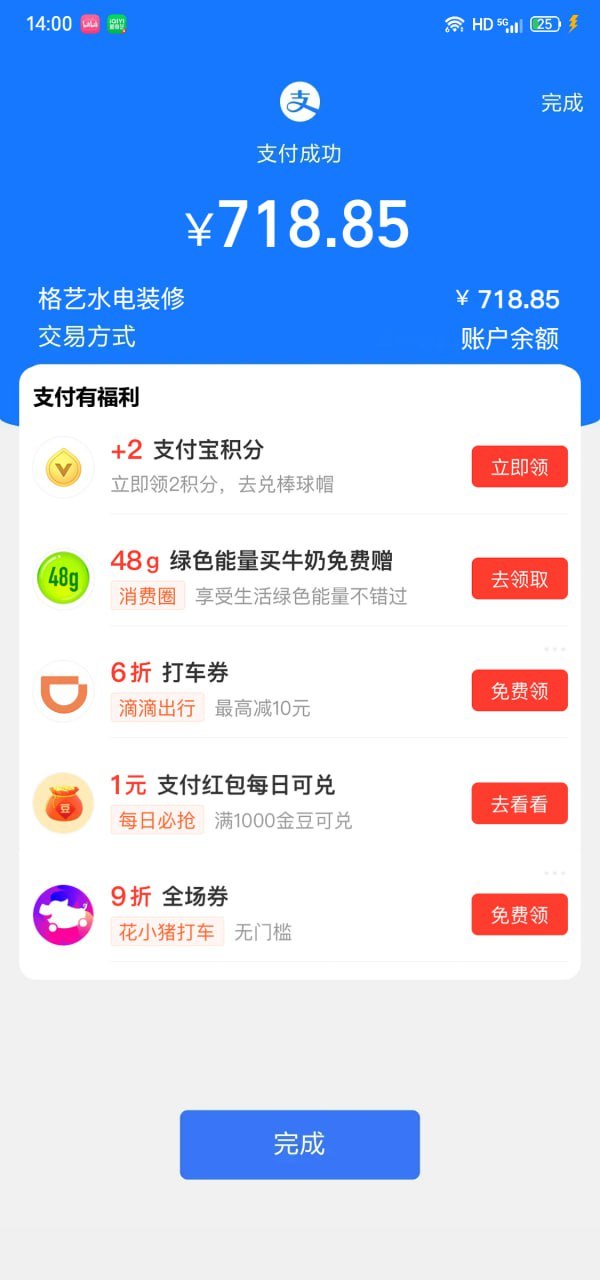This screenshot has width=600, height=1280.
Task: Tap the large blue 完成 button
Action: [300, 1144]
